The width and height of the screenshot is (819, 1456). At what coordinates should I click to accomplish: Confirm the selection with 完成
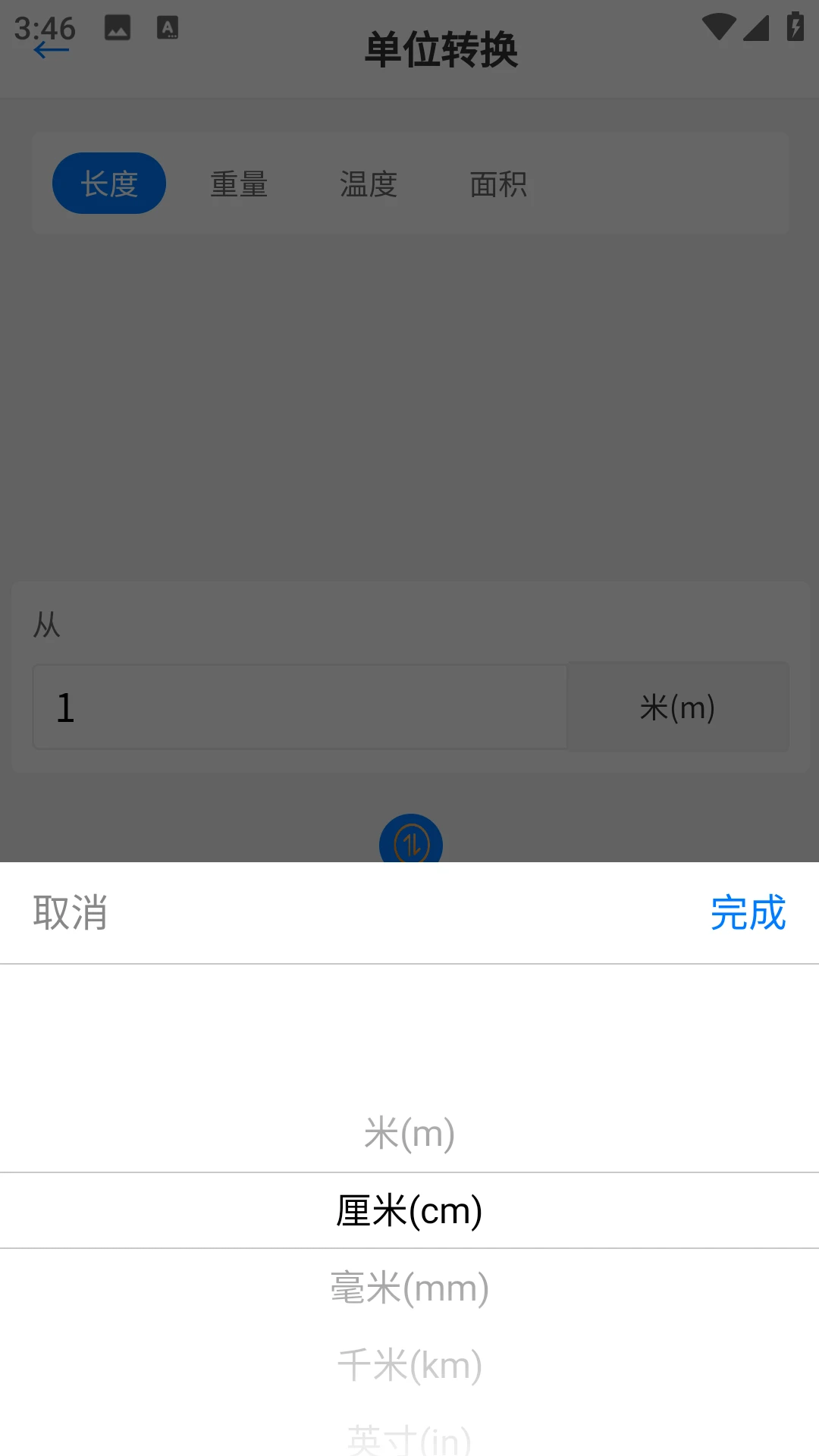tap(748, 912)
